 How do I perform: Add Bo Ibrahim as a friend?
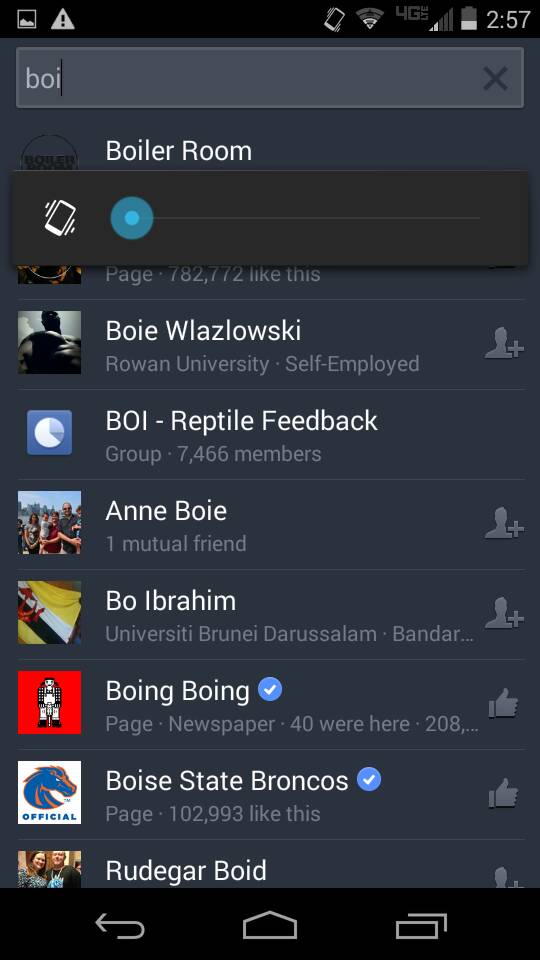click(x=504, y=613)
